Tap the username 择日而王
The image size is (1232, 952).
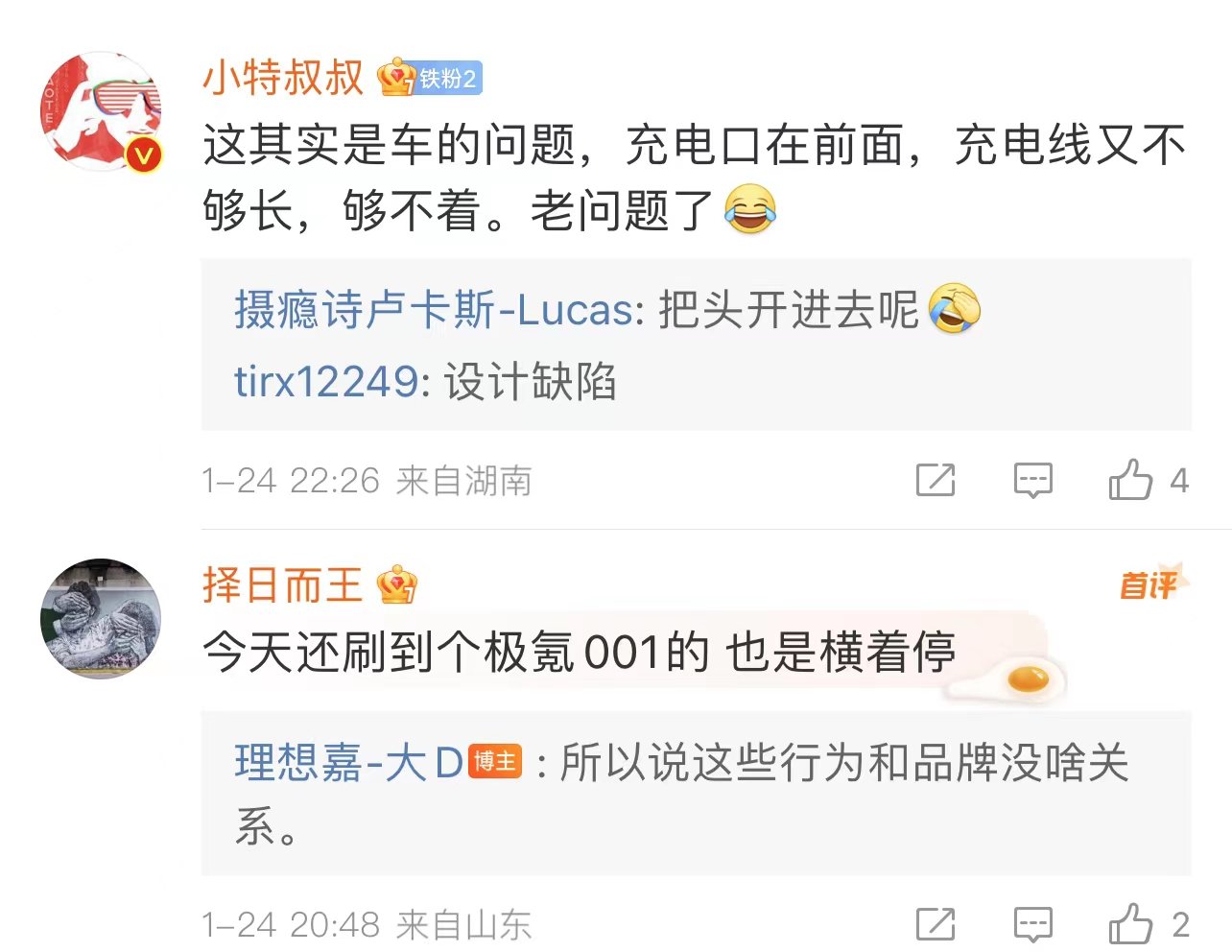pyautogui.click(x=282, y=584)
